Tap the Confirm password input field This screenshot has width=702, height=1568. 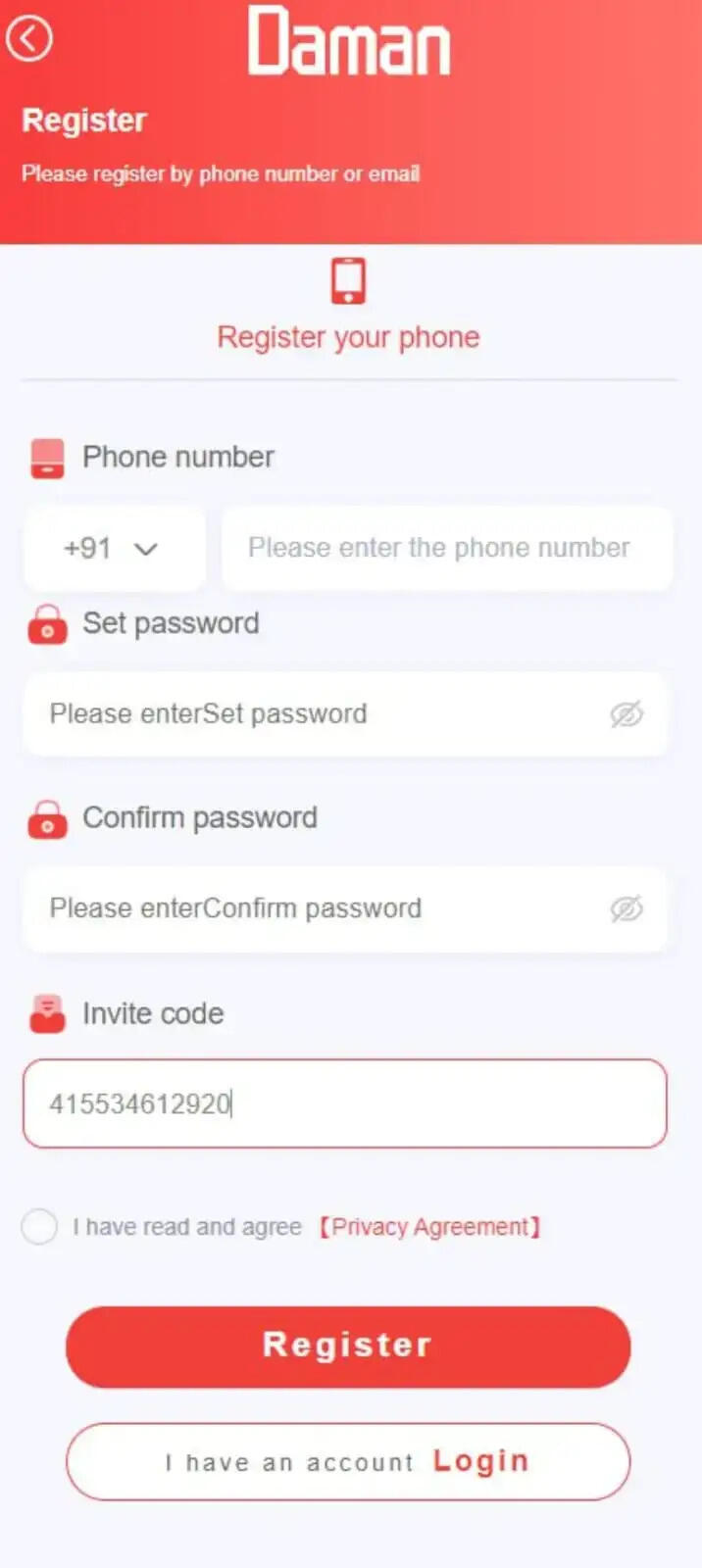click(x=314, y=908)
